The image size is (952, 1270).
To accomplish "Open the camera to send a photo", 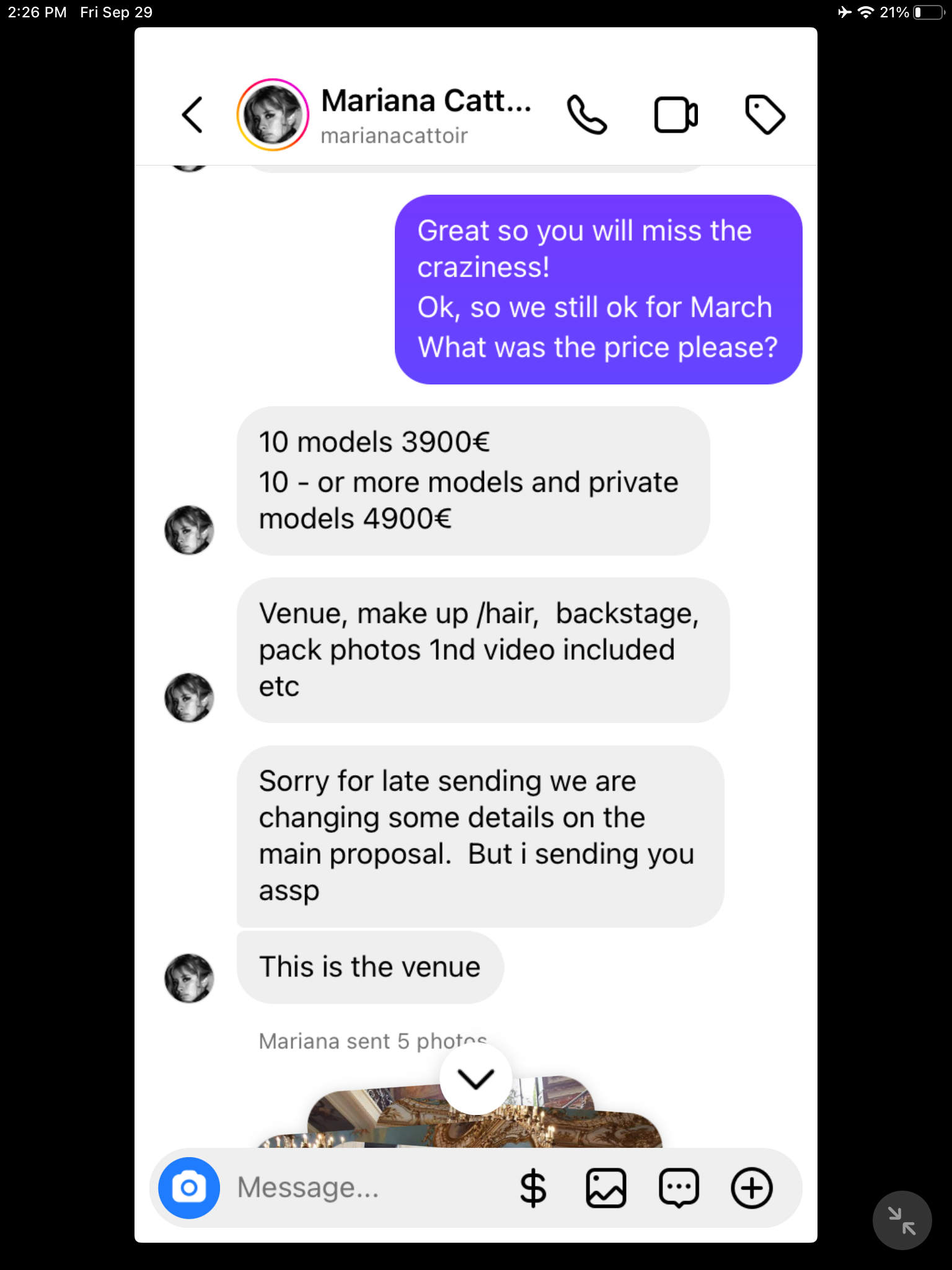I will click(x=189, y=1188).
